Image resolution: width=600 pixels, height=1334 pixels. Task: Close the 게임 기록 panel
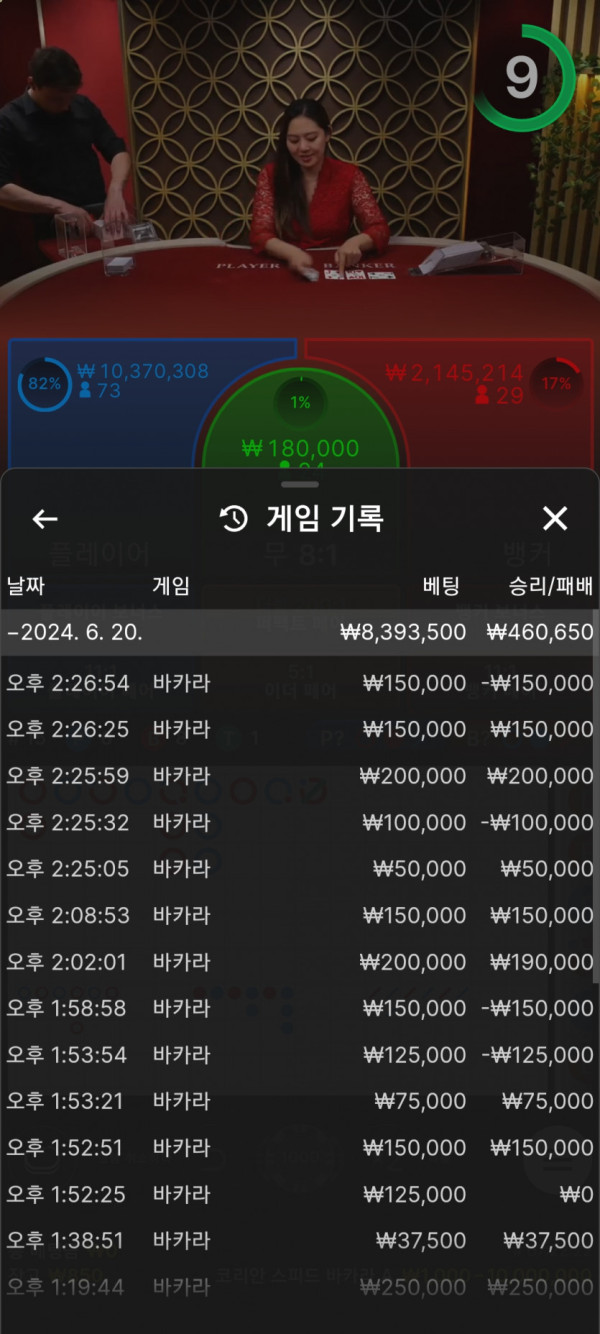coord(554,518)
